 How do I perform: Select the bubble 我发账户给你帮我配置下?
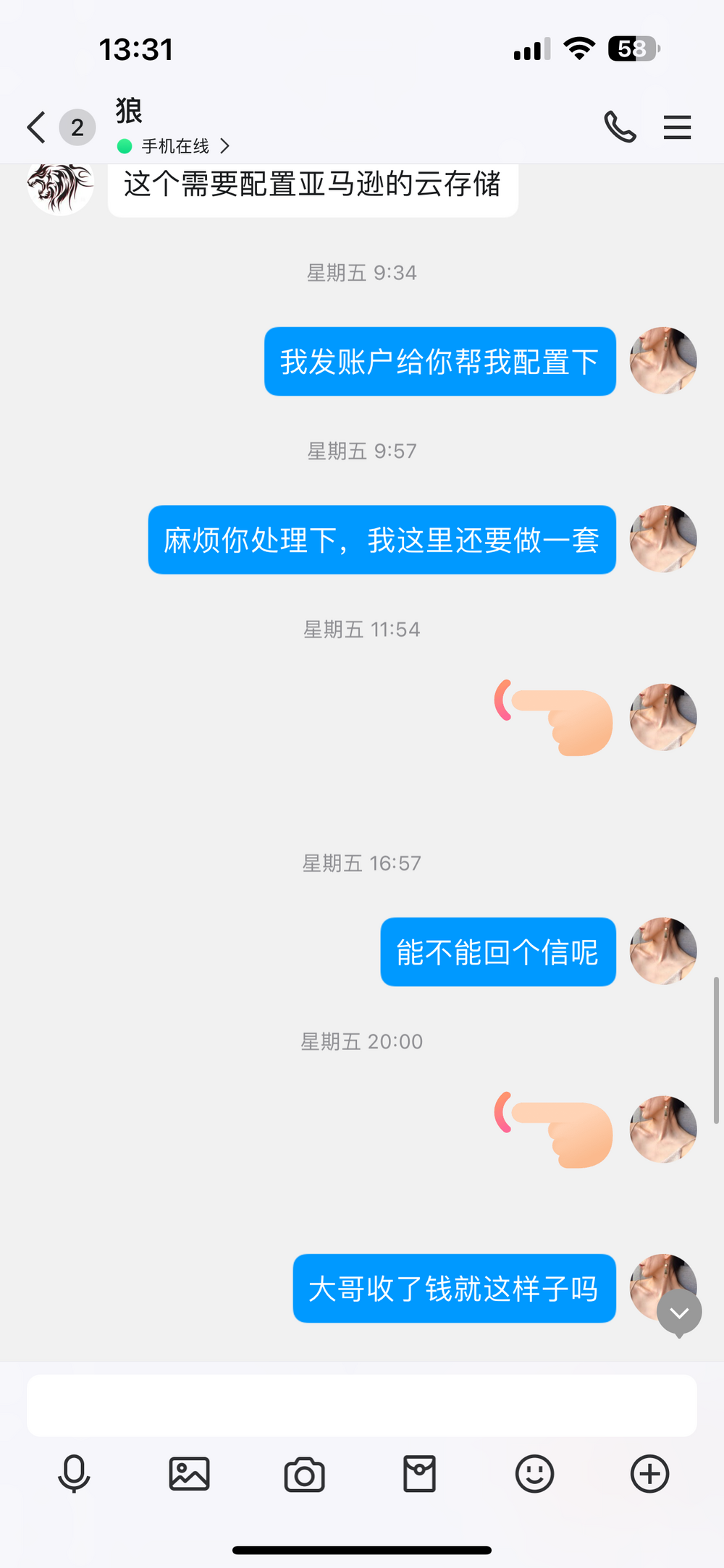tap(439, 362)
